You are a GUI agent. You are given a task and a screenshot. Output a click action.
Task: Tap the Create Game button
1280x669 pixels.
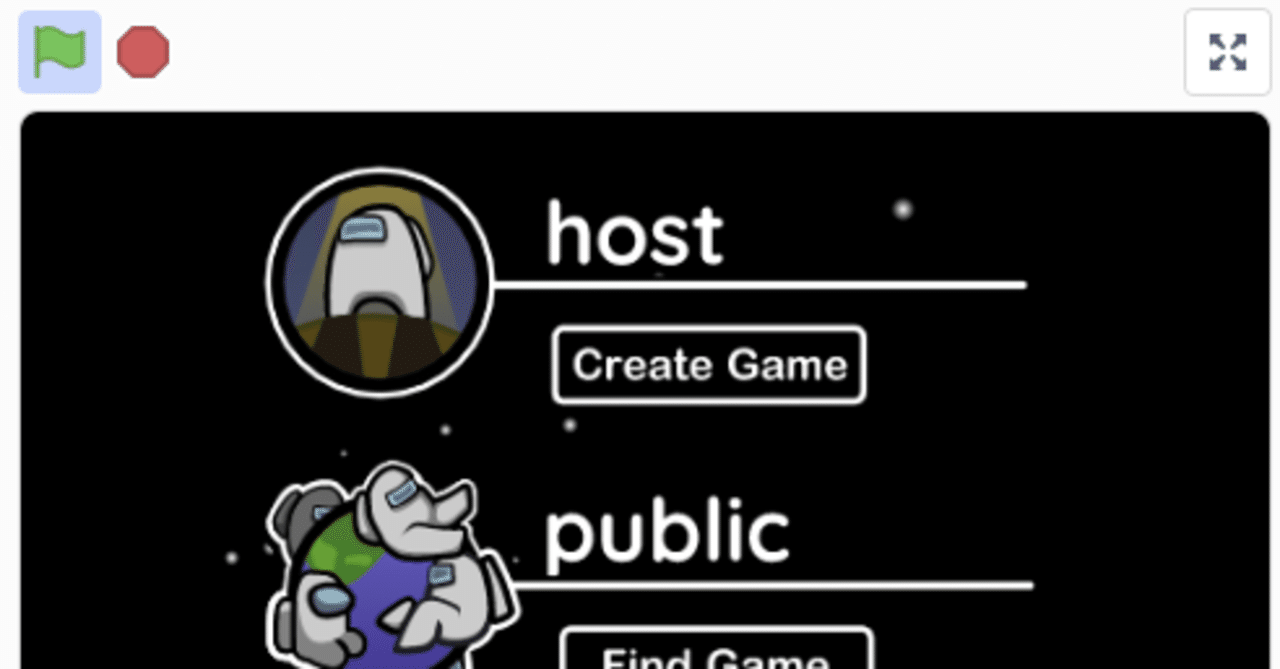[x=709, y=365]
